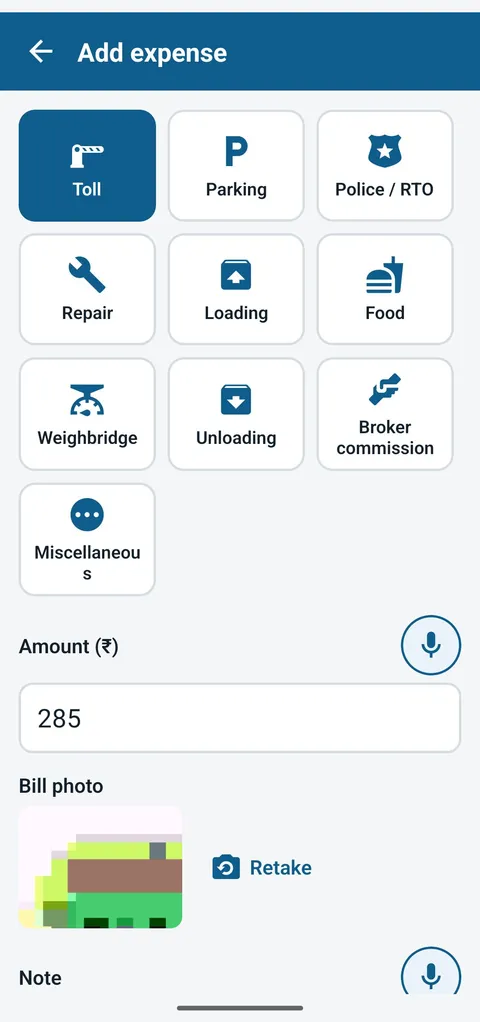The height and width of the screenshot is (1022, 480).
Task: Choose the Loading expense tile
Action: click(x=236, y=289)
